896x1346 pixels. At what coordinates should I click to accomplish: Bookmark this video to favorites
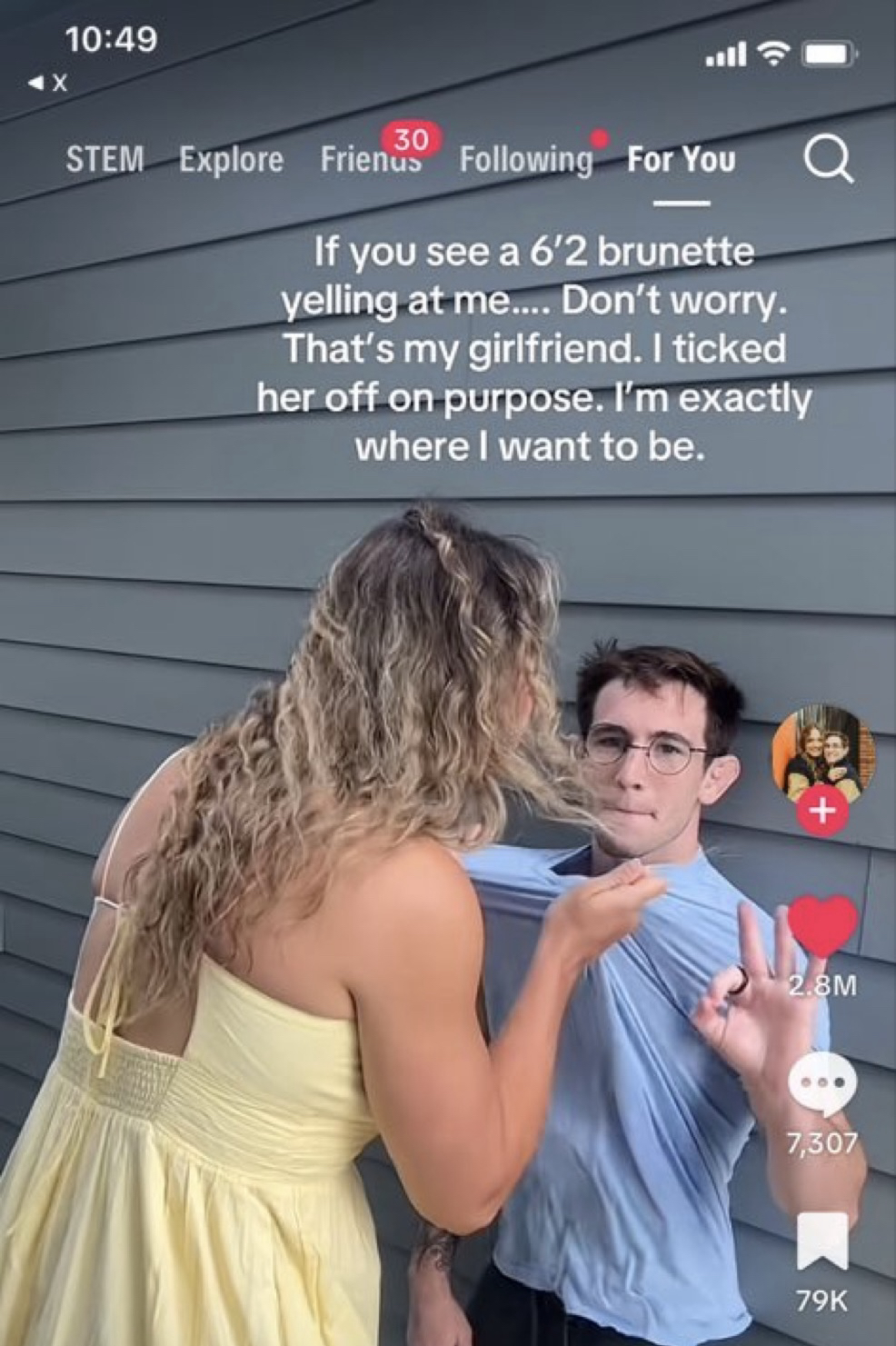pyautogui.click(x=822, y=1241)
